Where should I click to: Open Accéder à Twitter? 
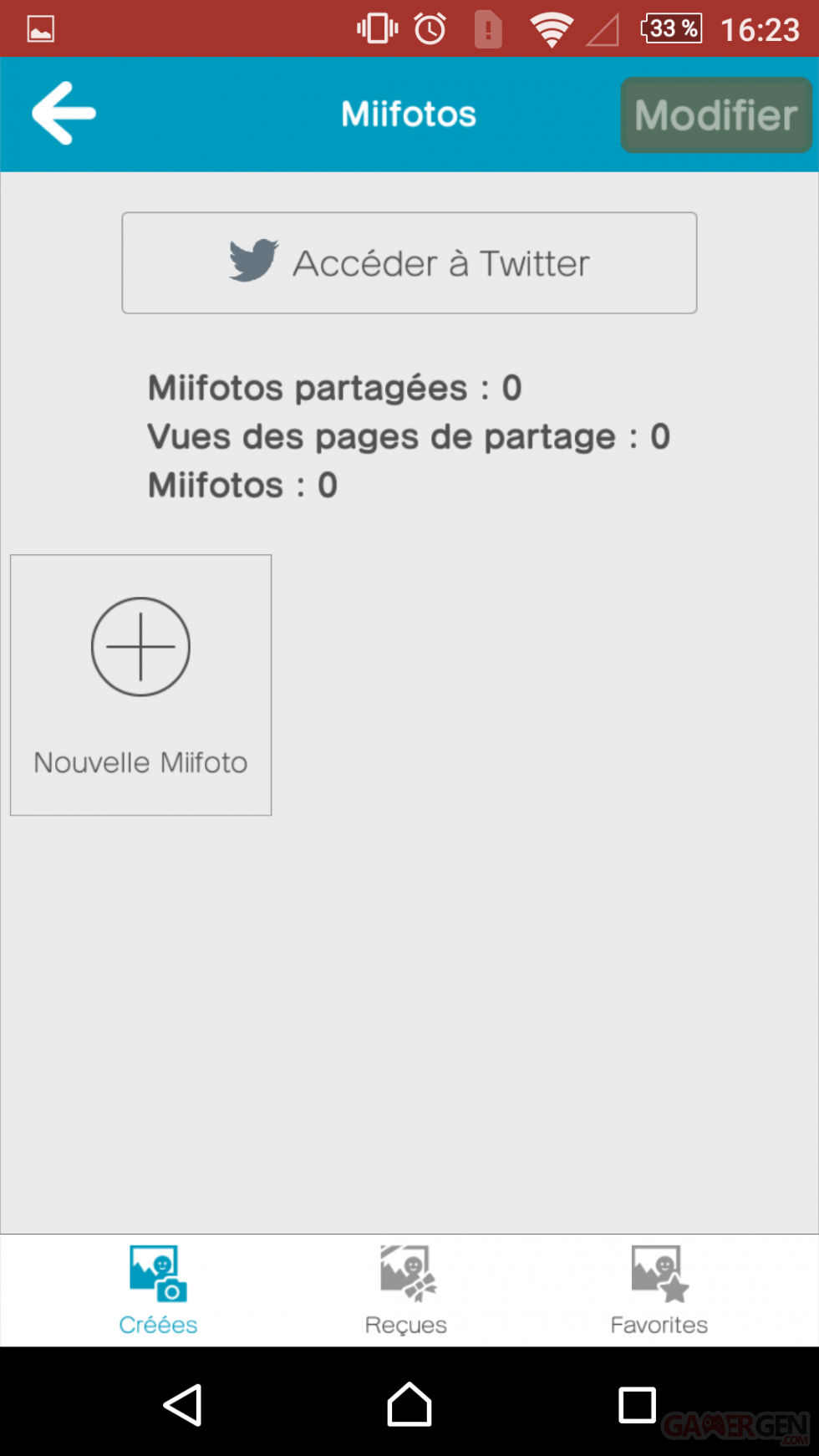pos(409,263)
